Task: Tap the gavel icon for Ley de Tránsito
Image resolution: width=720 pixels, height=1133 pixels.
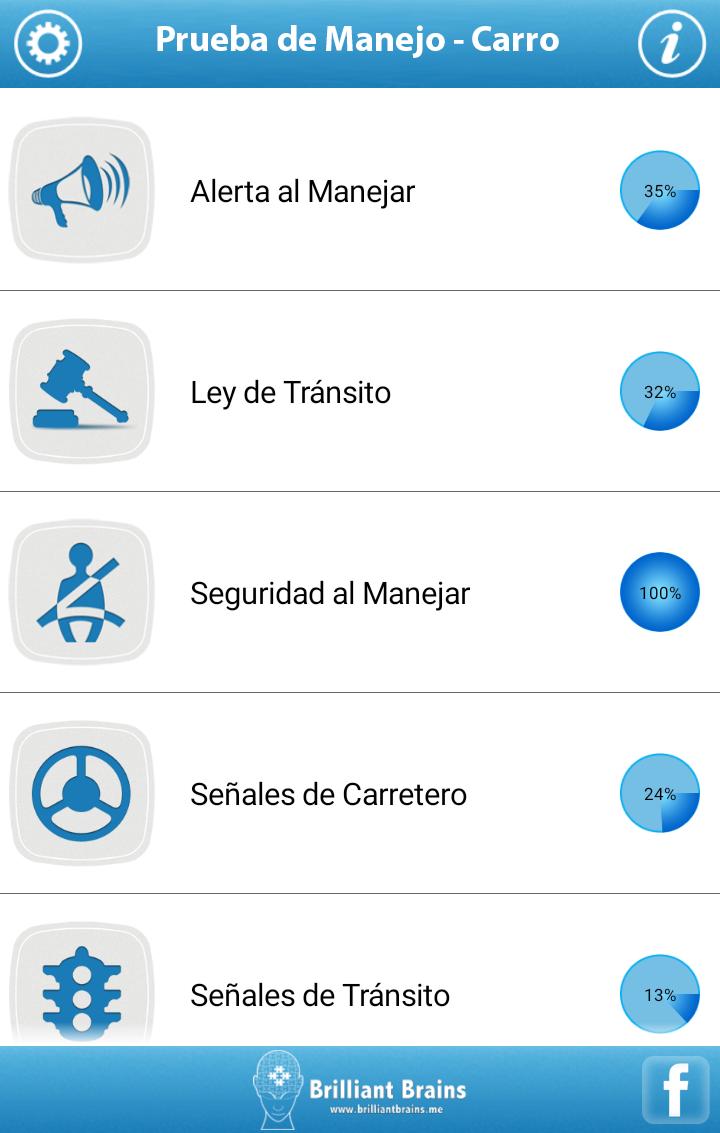Action: coord(82,392)
